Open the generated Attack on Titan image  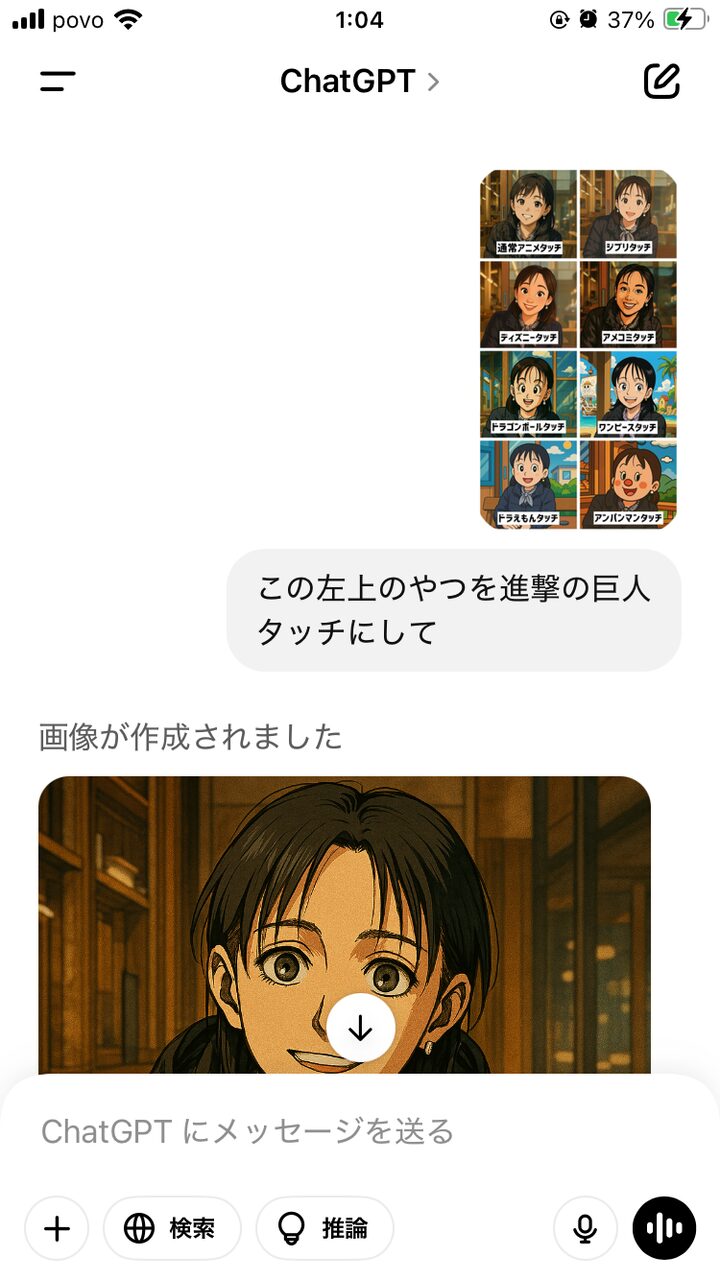344,900
